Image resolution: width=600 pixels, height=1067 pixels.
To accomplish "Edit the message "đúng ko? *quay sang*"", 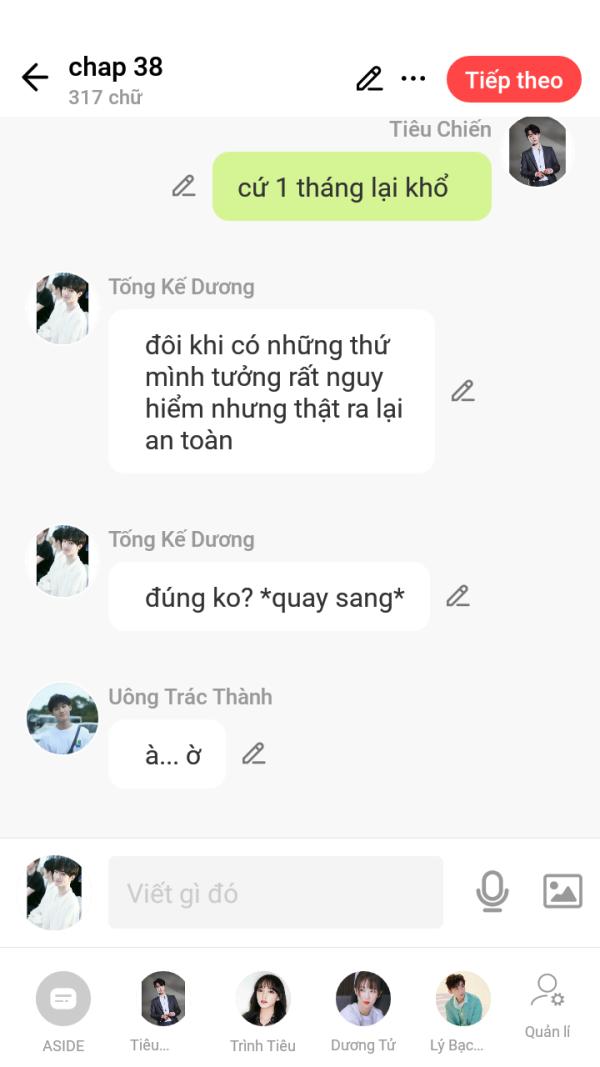I will point(458,596).
